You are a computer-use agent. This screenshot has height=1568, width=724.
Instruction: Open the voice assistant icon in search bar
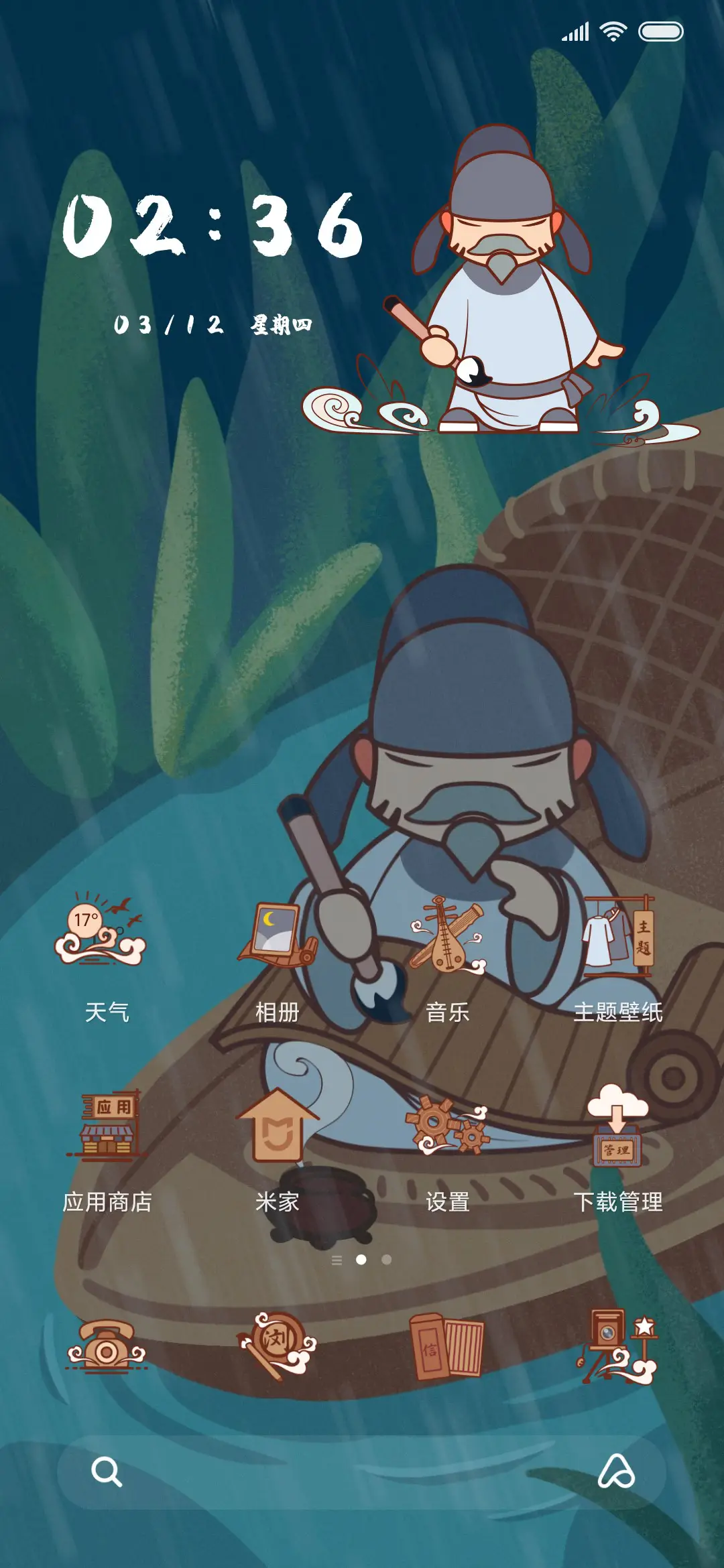[616, 1472]
